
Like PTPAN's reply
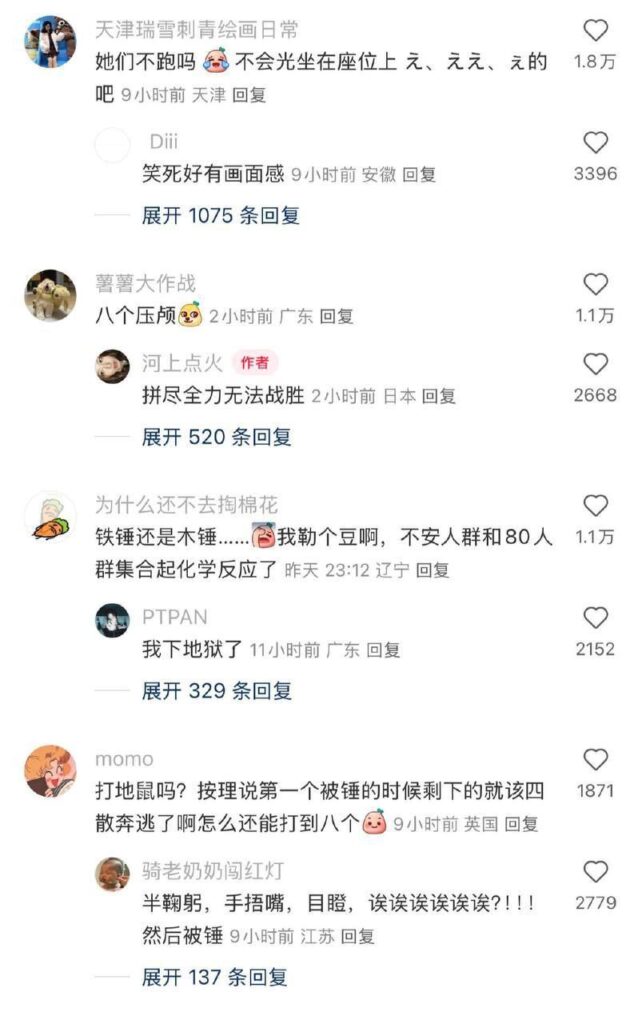click(595, 618)
